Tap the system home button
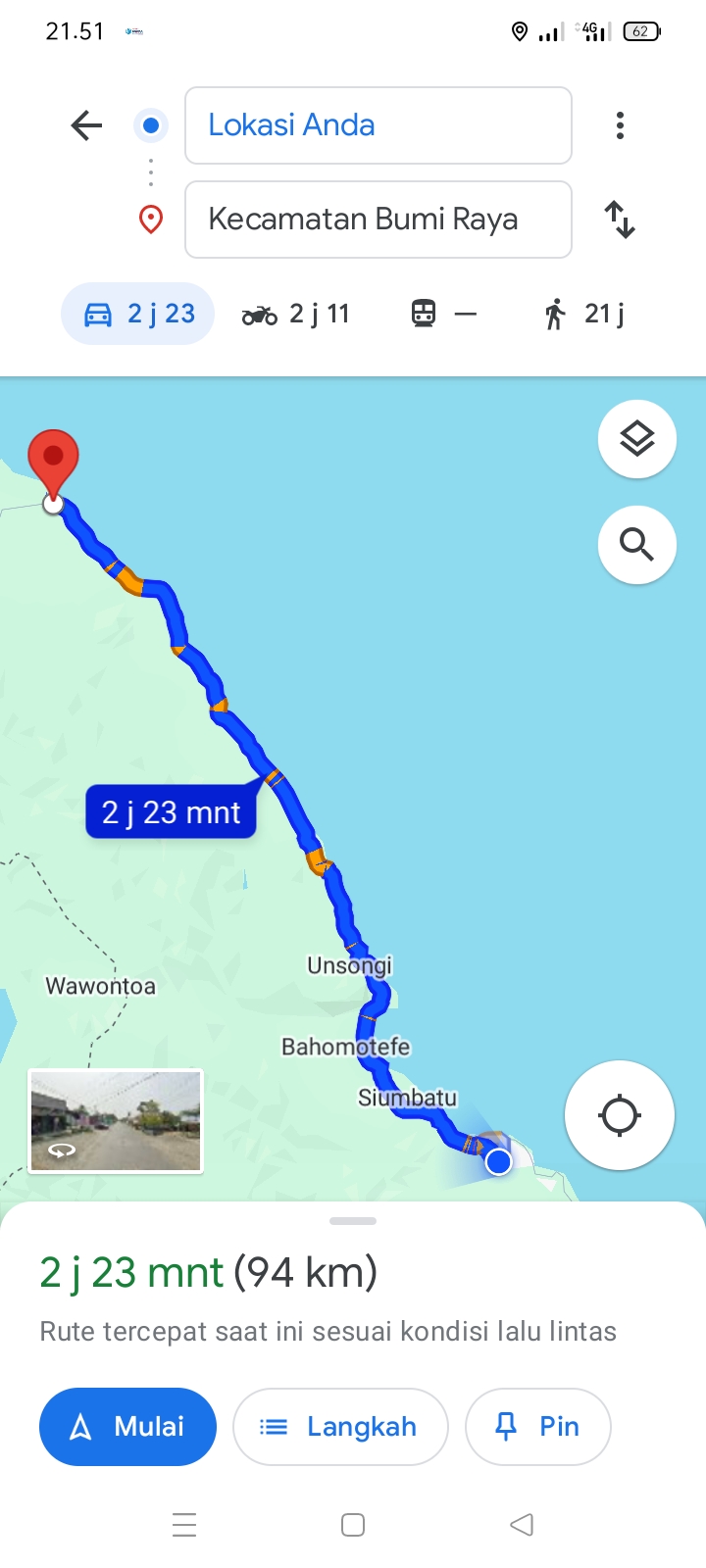The image size is (706, 1568). (353, 1525)
